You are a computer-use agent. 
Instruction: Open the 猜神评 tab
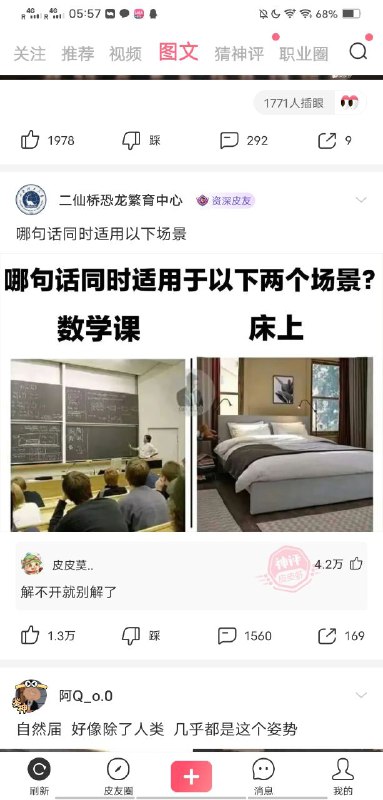[x=239, y=54]
